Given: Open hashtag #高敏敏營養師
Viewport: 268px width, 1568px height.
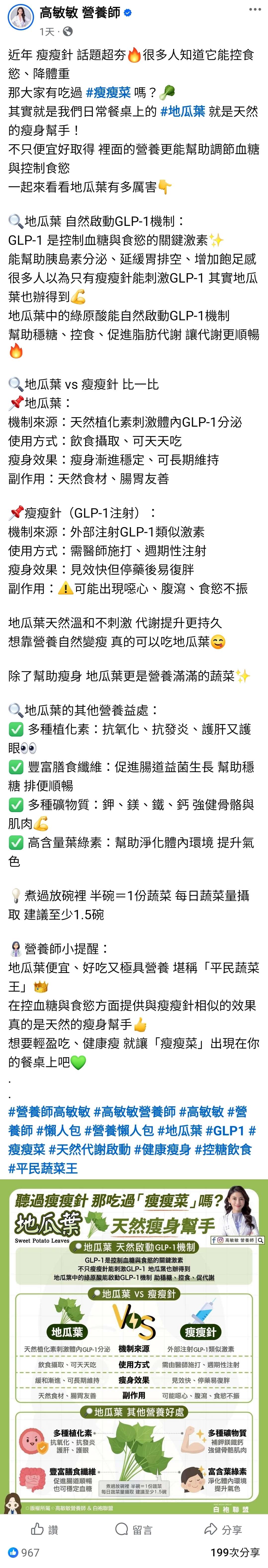Looking at the screenshot, I should coord(135,1112).
